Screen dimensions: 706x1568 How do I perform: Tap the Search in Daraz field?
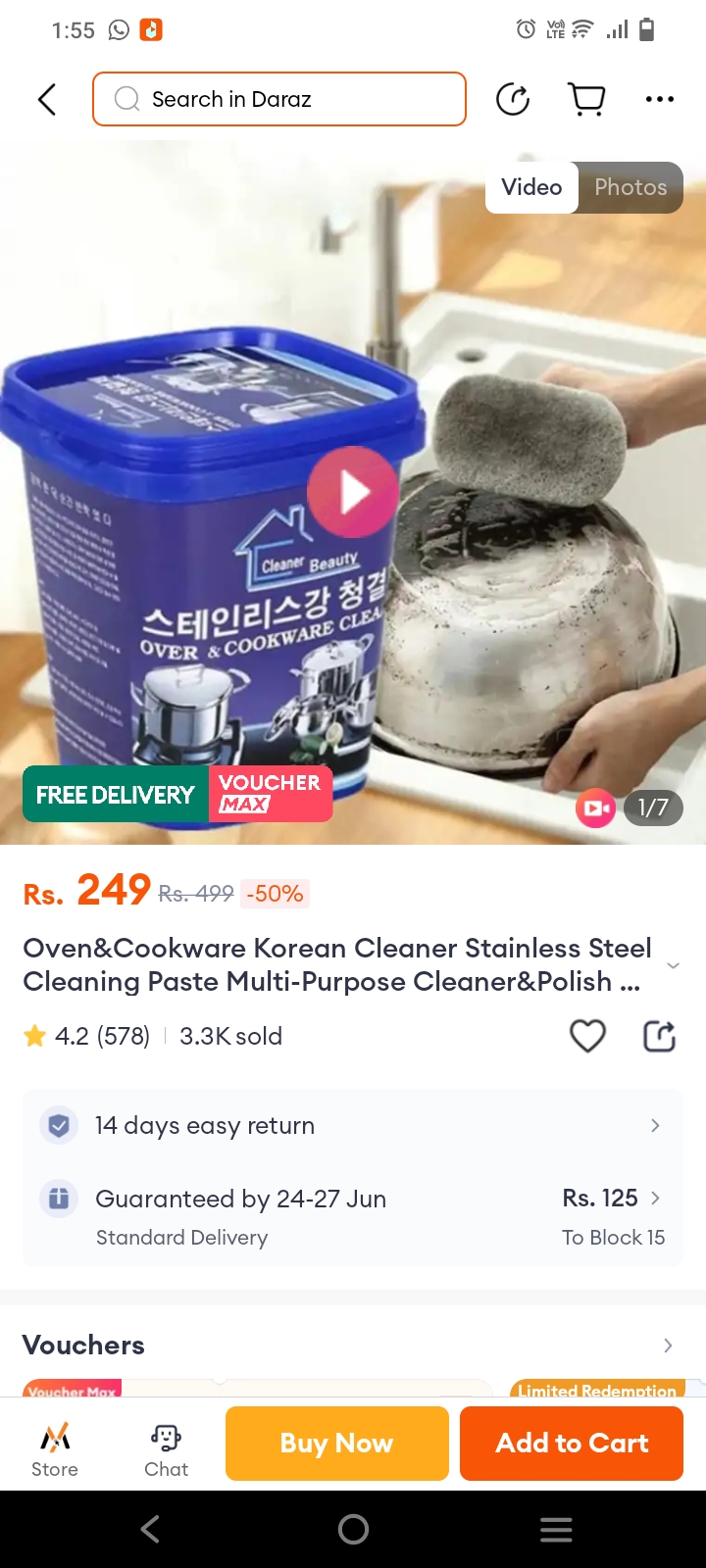point(279,99)
